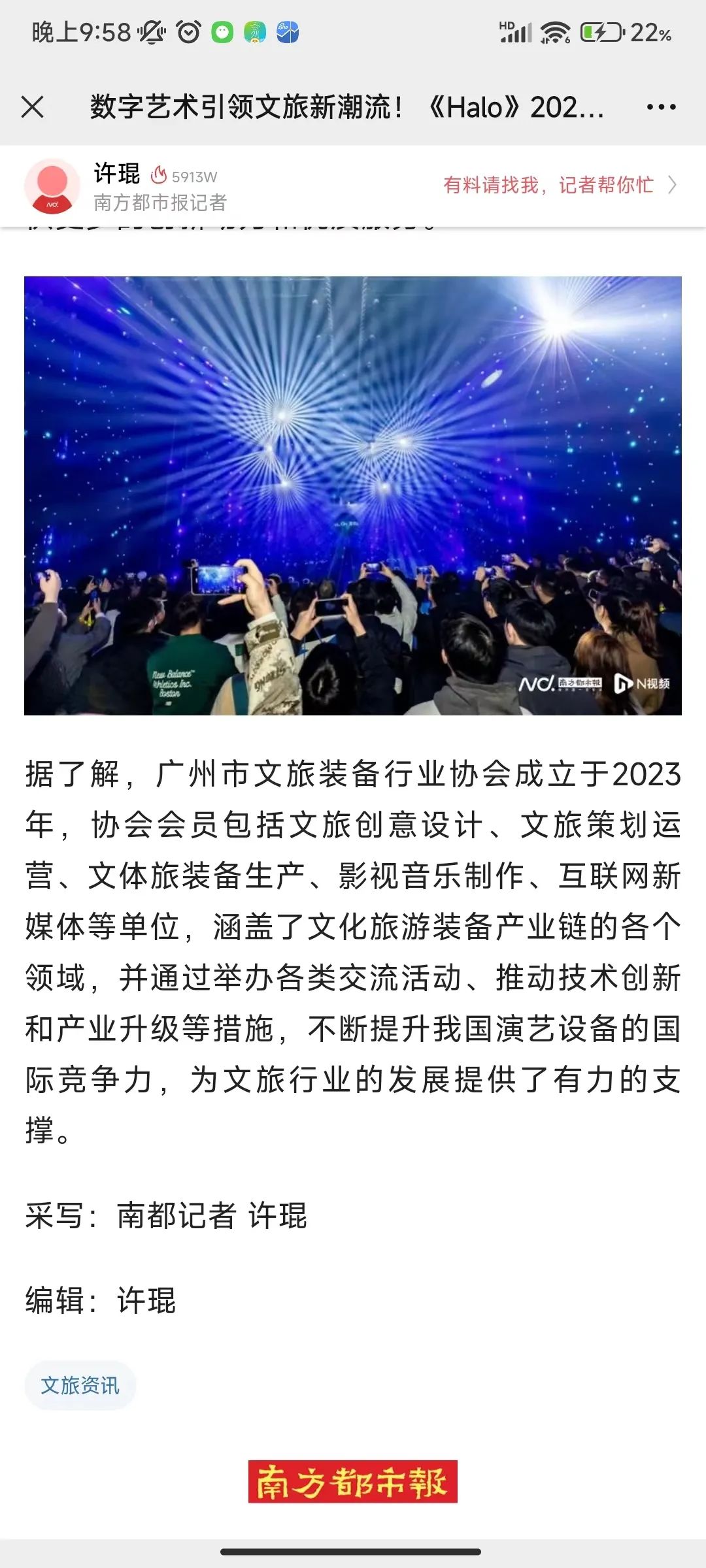
Task: Open reporter 许琨's profile avatar
Action: coord(52,187)
